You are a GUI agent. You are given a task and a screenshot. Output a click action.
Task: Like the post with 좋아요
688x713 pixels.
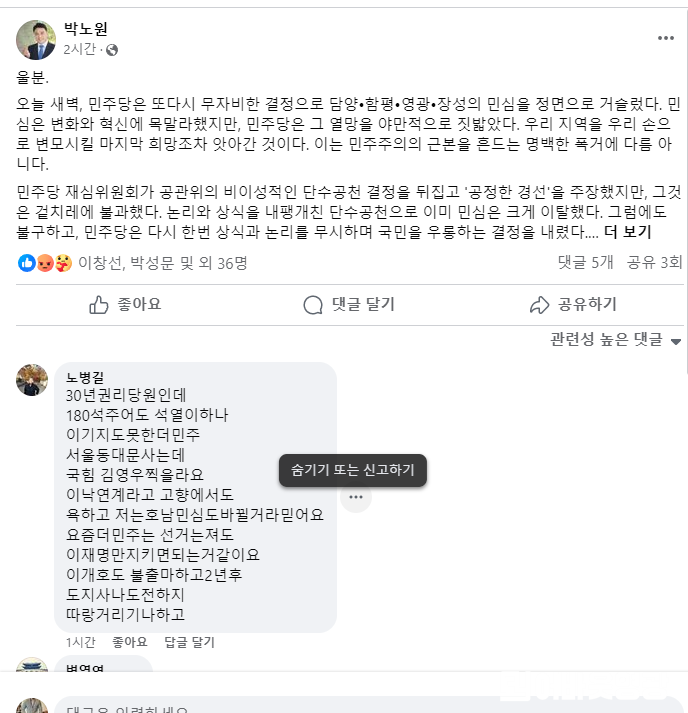pyautogui.click(x=125, y=304)
